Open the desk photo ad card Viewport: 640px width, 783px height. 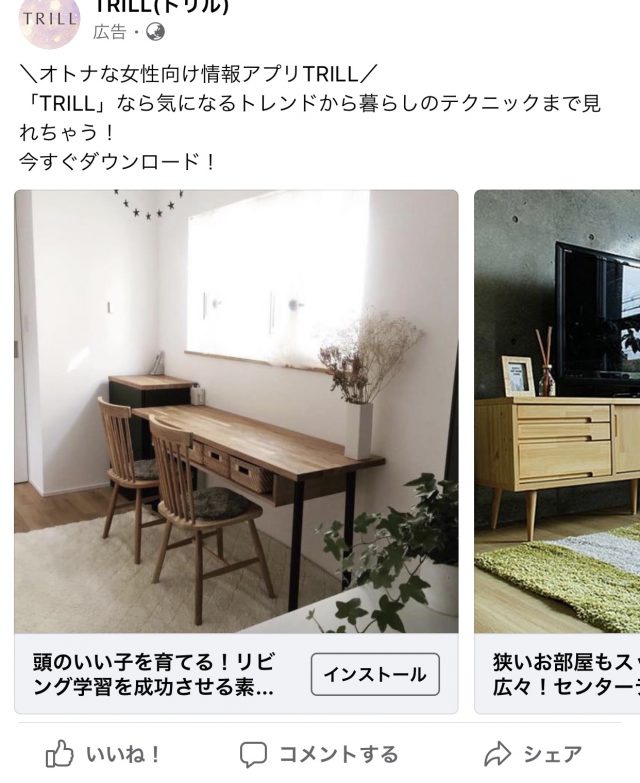[236, 410]
